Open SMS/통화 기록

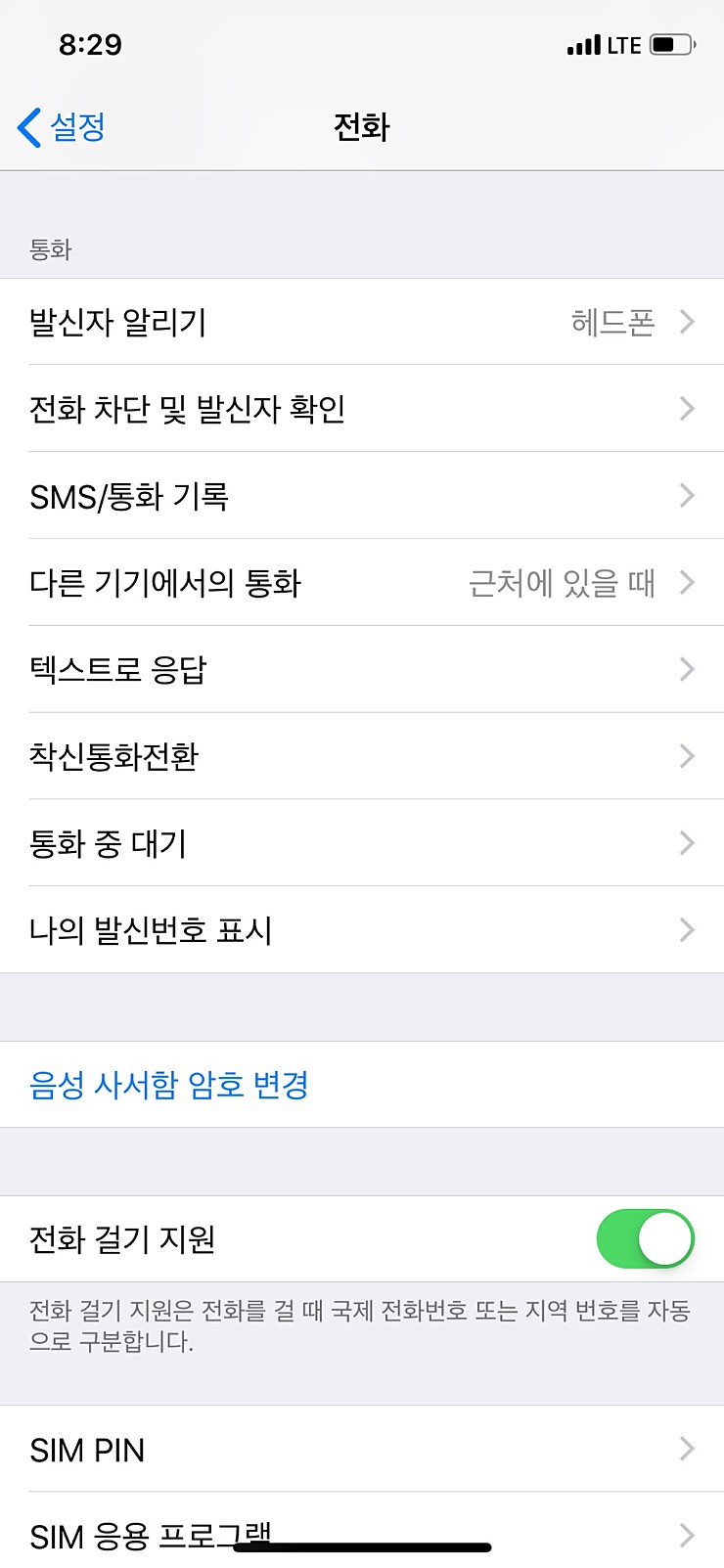(x=362, y=496)
